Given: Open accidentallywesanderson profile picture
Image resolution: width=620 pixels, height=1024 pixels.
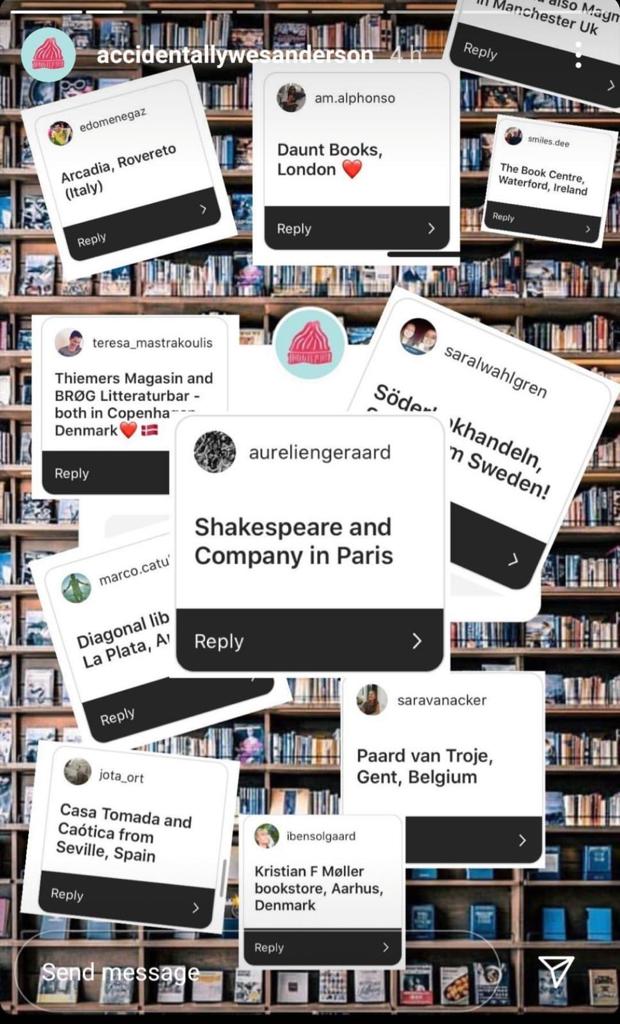Looking at the screenshot, I should [48, 55].
